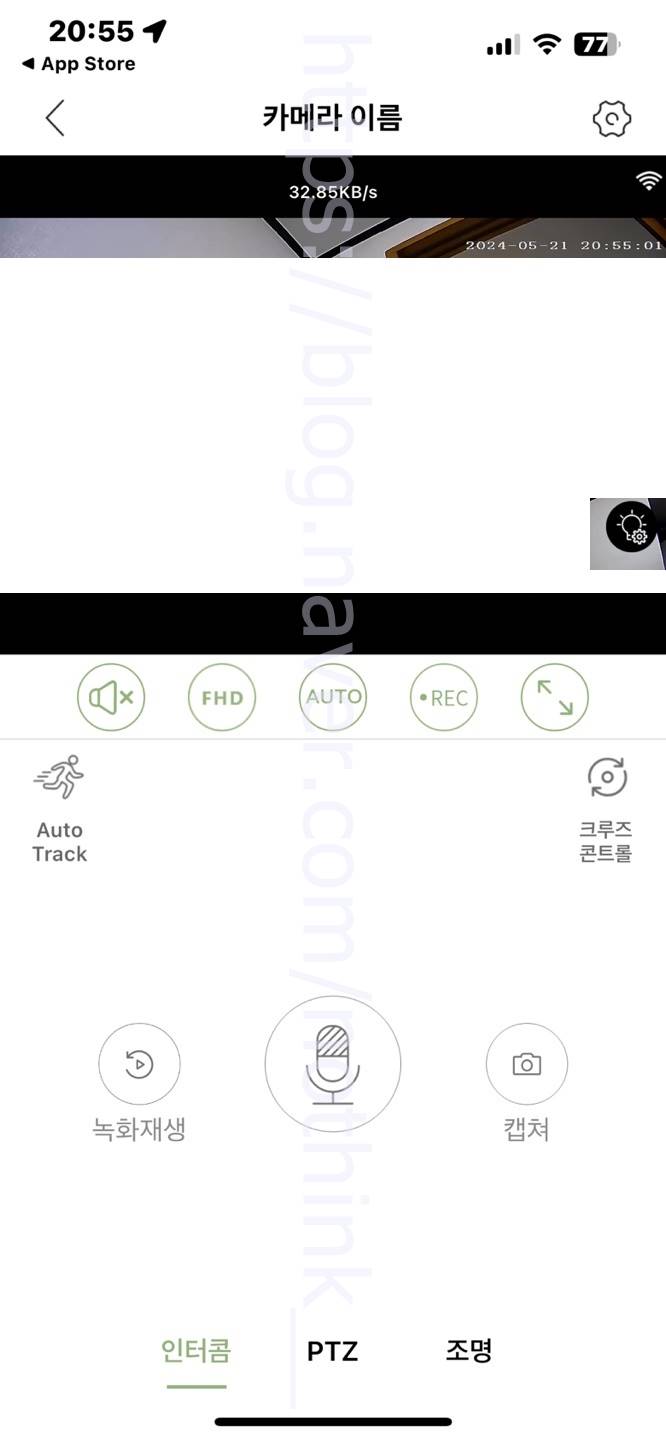
Task: Change FHD video quality
Action: [222, 697]
